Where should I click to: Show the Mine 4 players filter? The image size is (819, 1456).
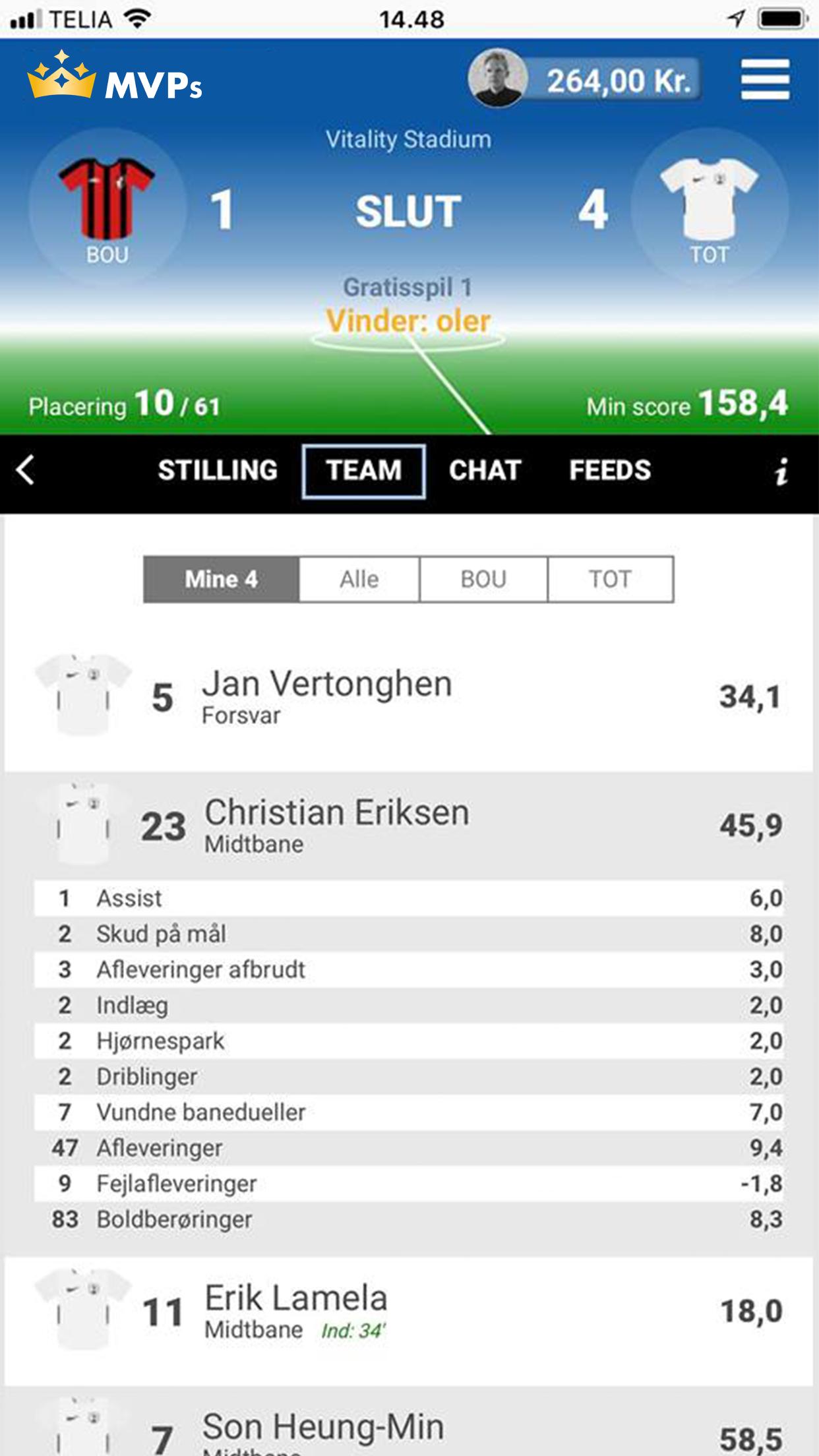point(221,580)
